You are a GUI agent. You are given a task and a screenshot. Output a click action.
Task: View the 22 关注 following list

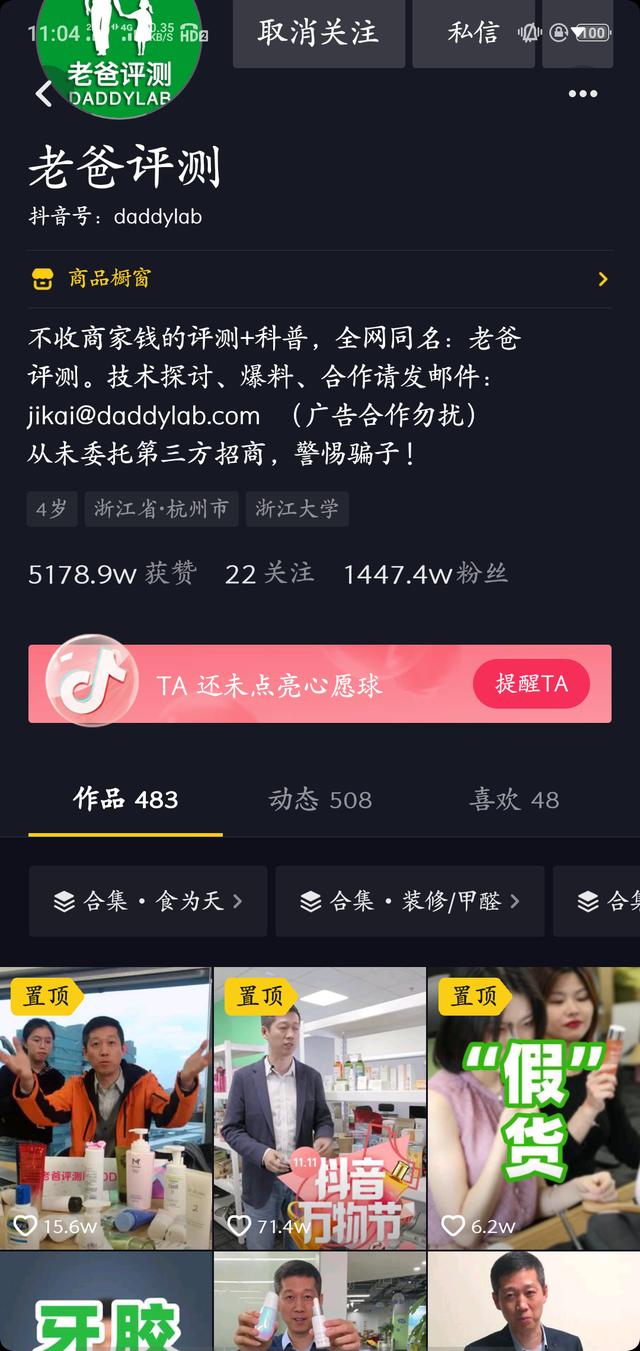pyautogui.click(x=269, y=573)
